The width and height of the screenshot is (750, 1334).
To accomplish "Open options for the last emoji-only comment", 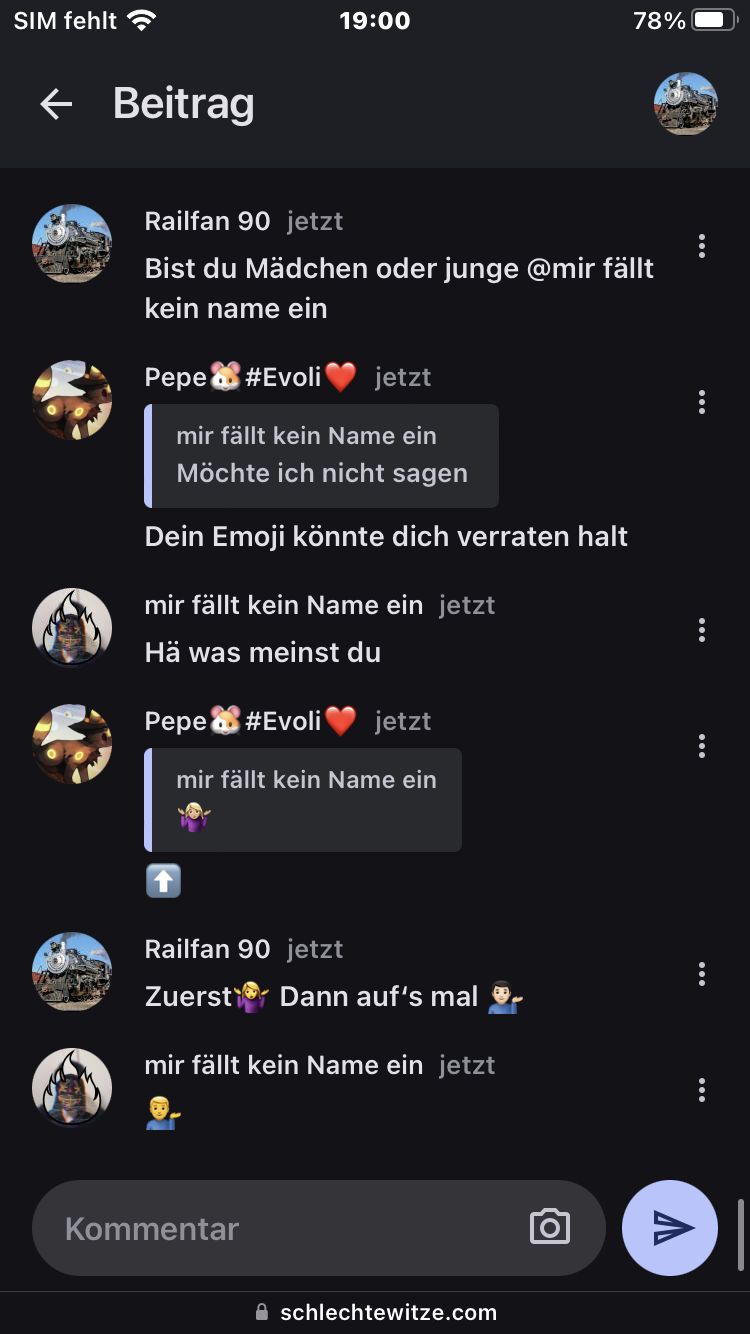I will [702, 1090].
